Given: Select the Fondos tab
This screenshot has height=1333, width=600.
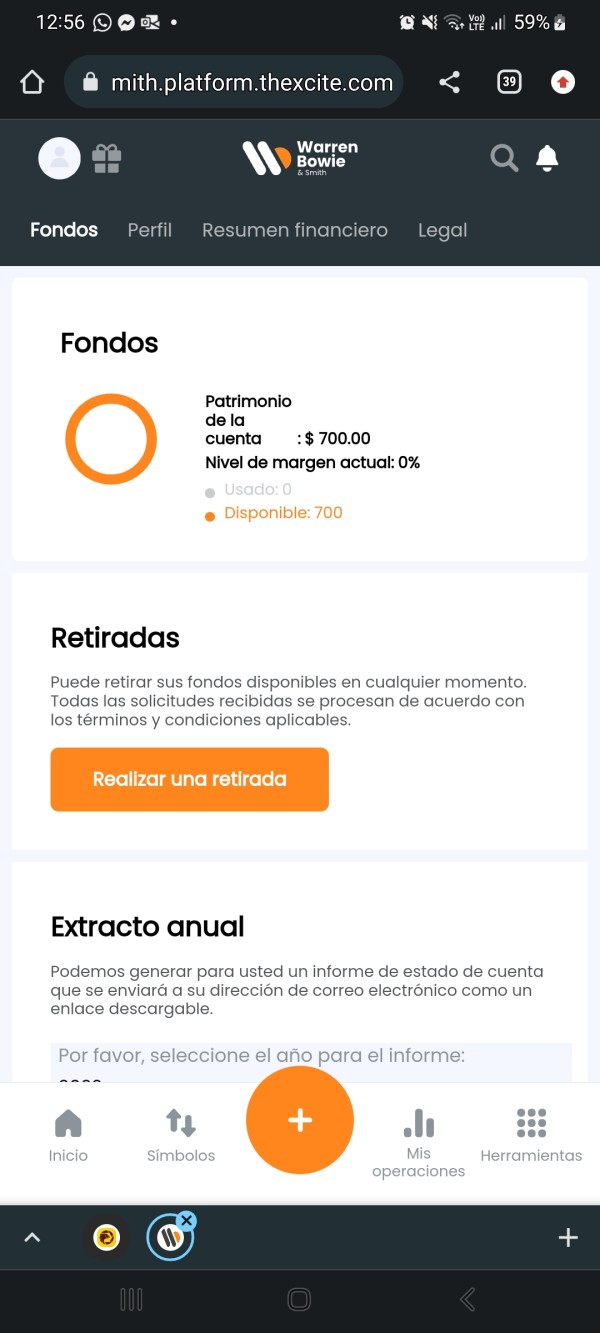Looking at the screenshot, I should coord(64,230).
